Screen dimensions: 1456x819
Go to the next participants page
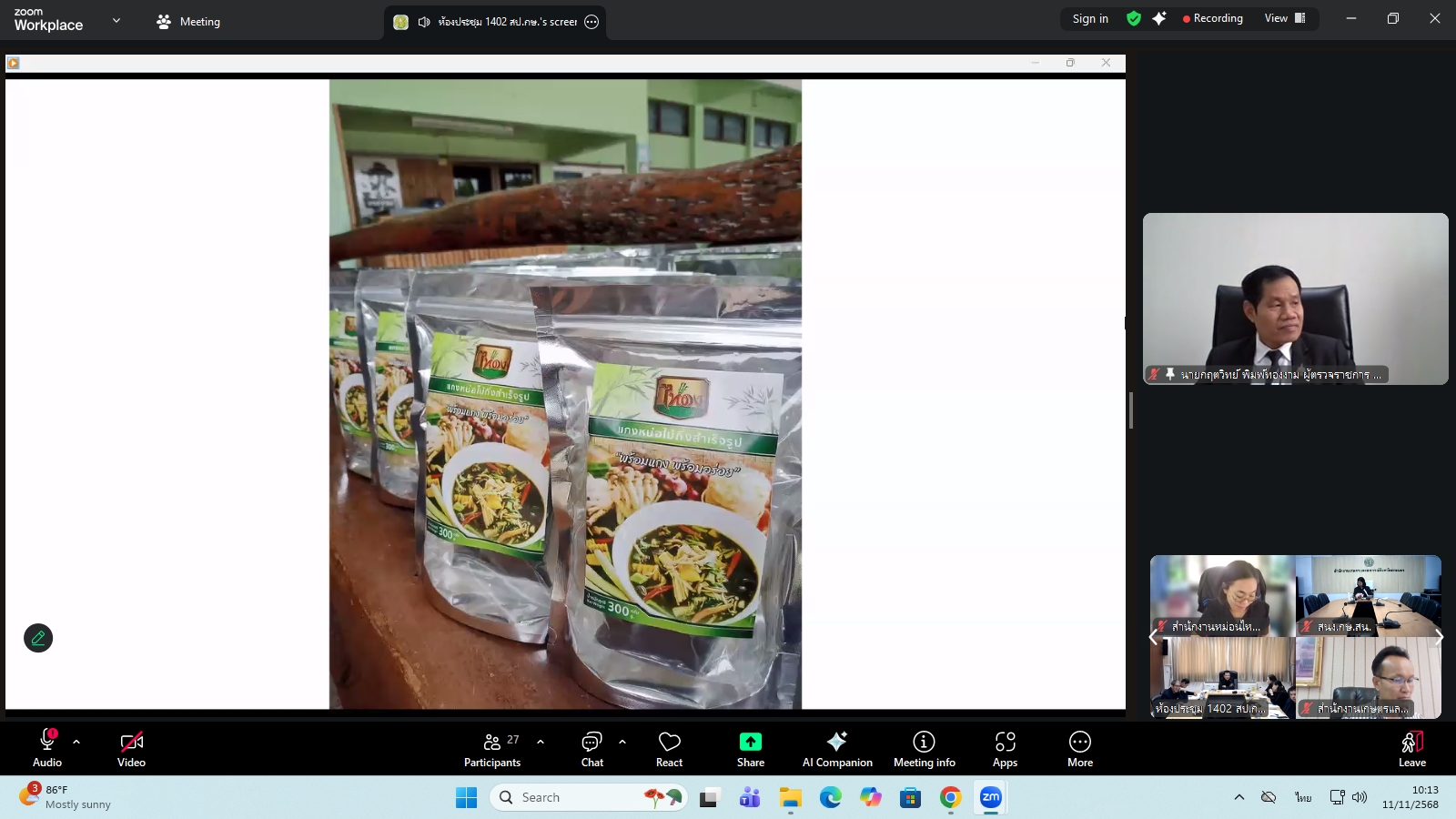[x=1439, y=637]
